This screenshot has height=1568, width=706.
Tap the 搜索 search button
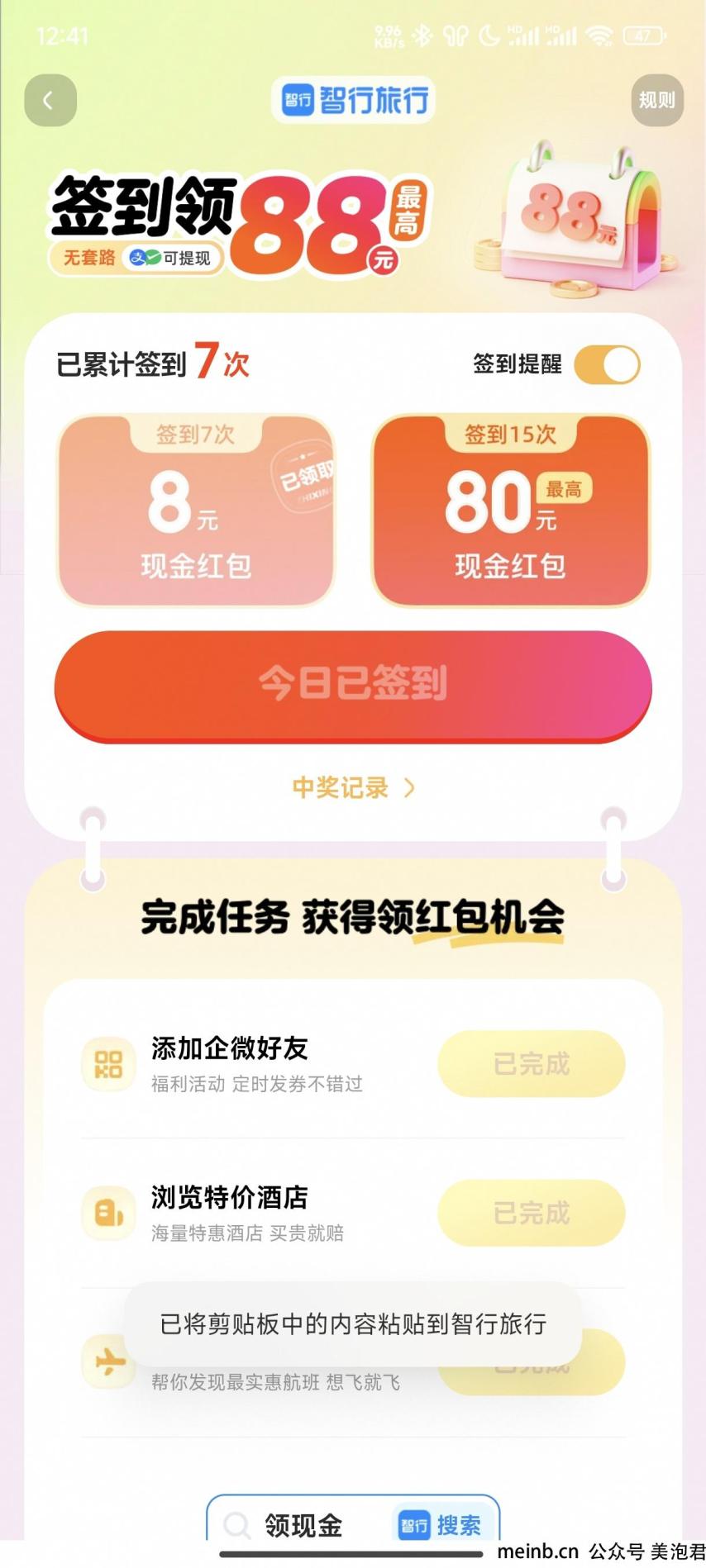click(441, 1525)
